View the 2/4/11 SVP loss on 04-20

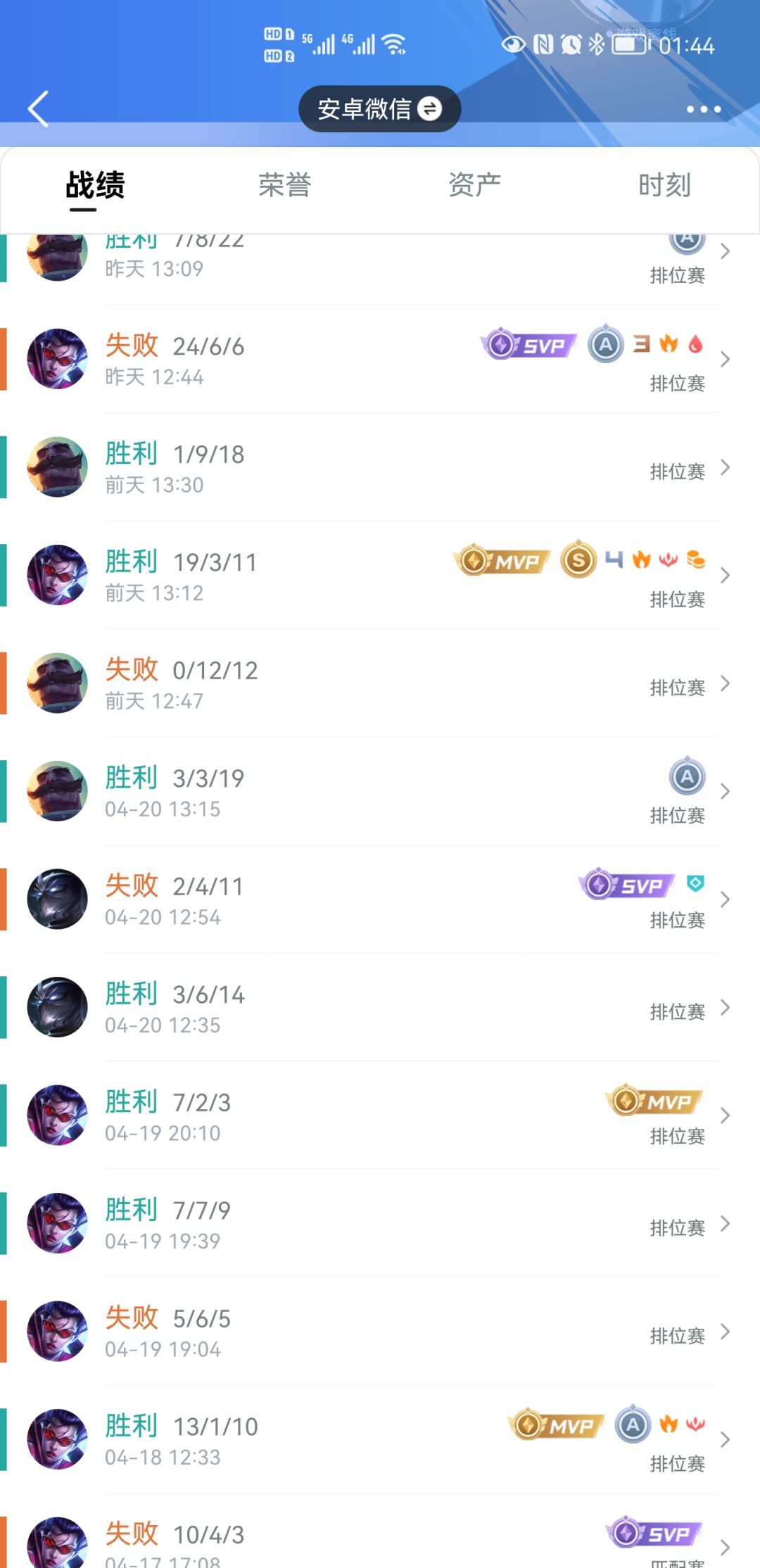[380, 899]
